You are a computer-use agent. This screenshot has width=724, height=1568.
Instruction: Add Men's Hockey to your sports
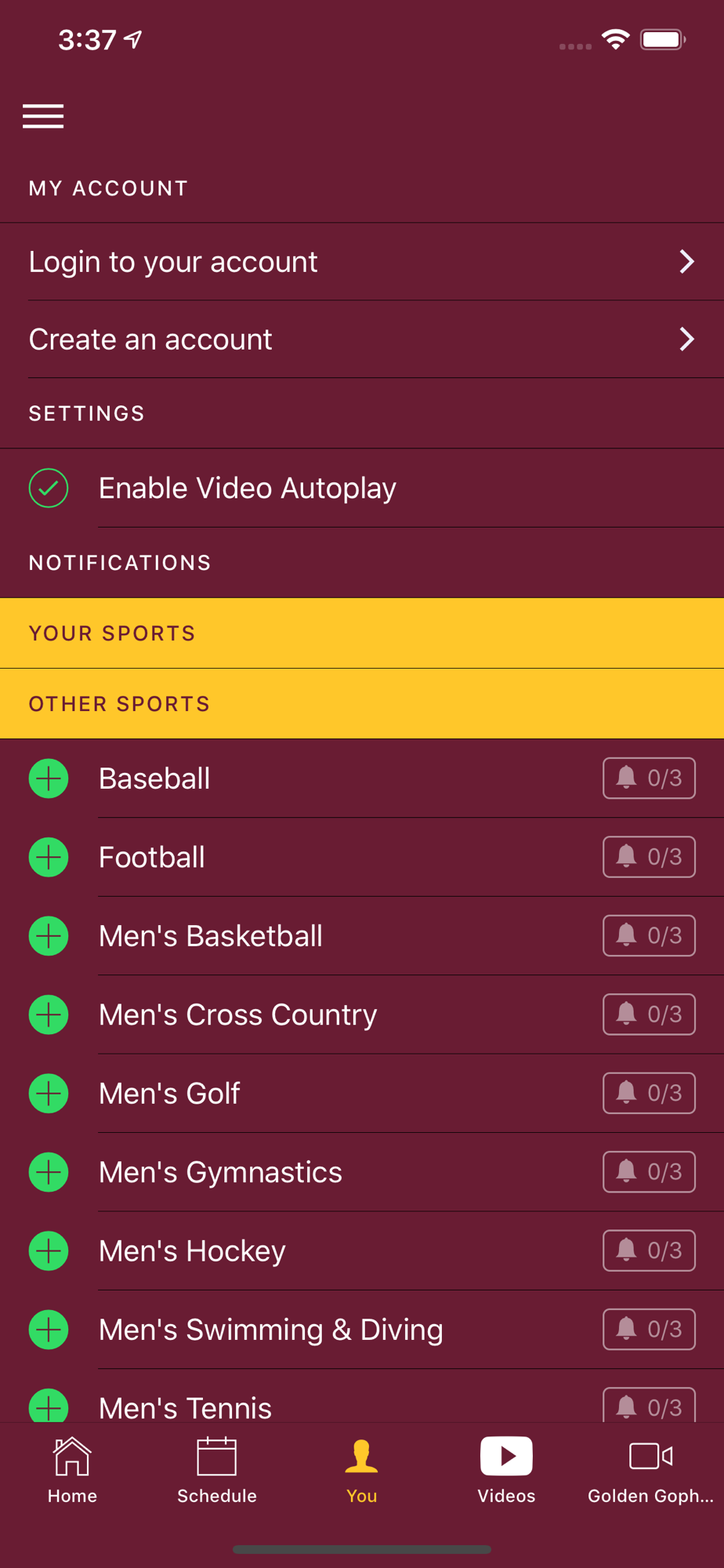pos(49,1251)
